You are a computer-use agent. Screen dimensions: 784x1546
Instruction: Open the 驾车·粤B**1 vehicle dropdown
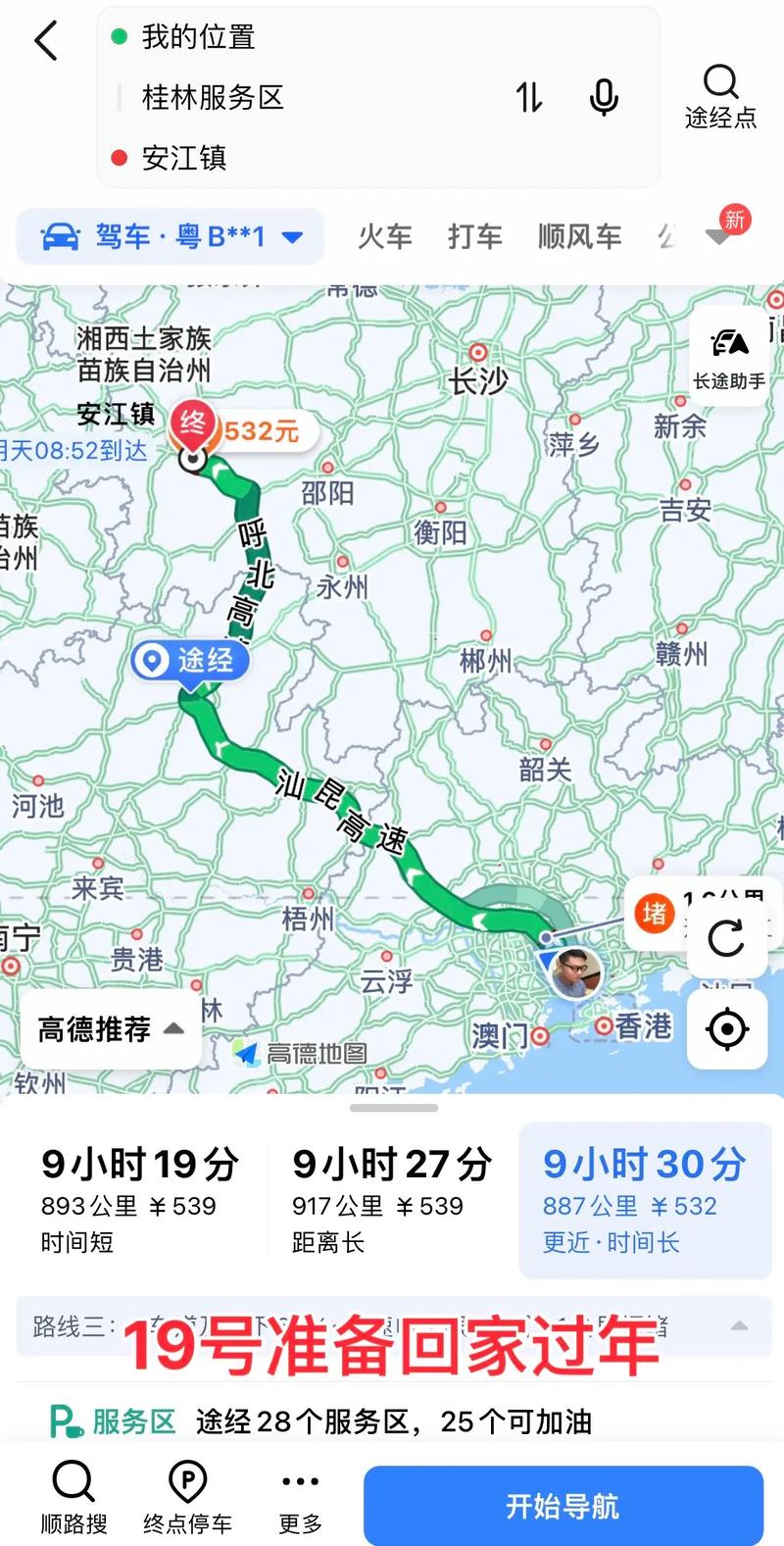pos(169,235)
